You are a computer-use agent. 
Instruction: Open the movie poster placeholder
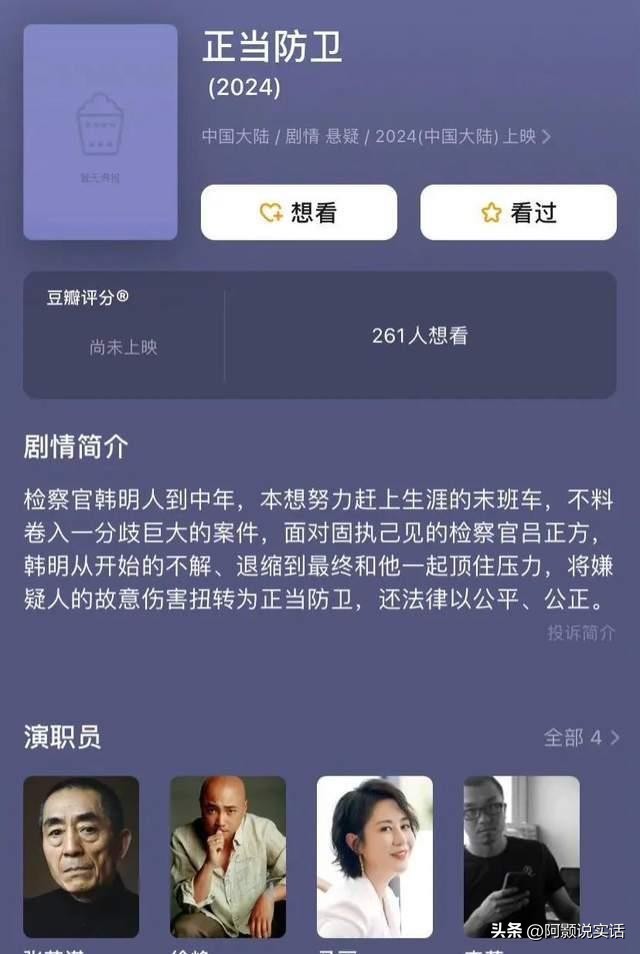[100, 132]
